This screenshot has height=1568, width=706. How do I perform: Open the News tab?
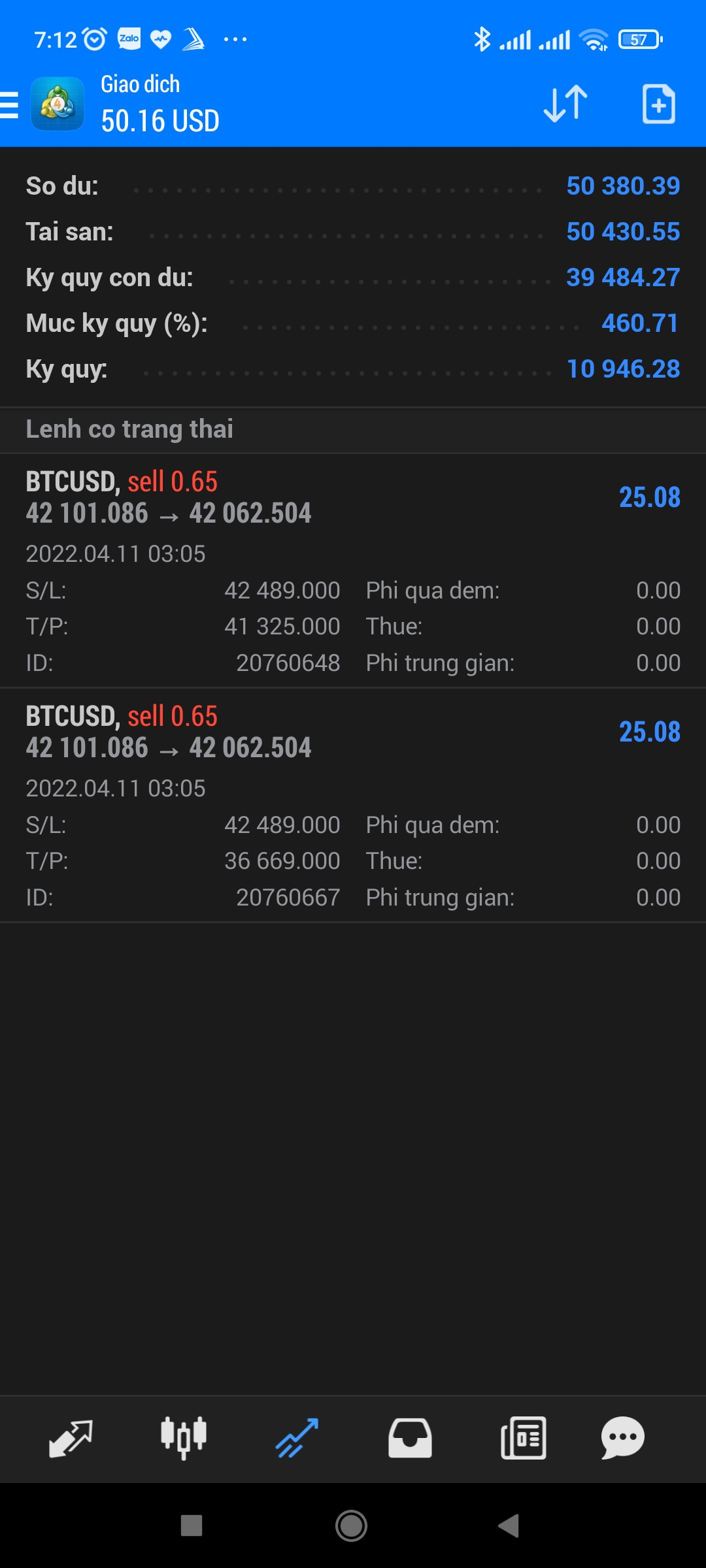(523, 1439)
